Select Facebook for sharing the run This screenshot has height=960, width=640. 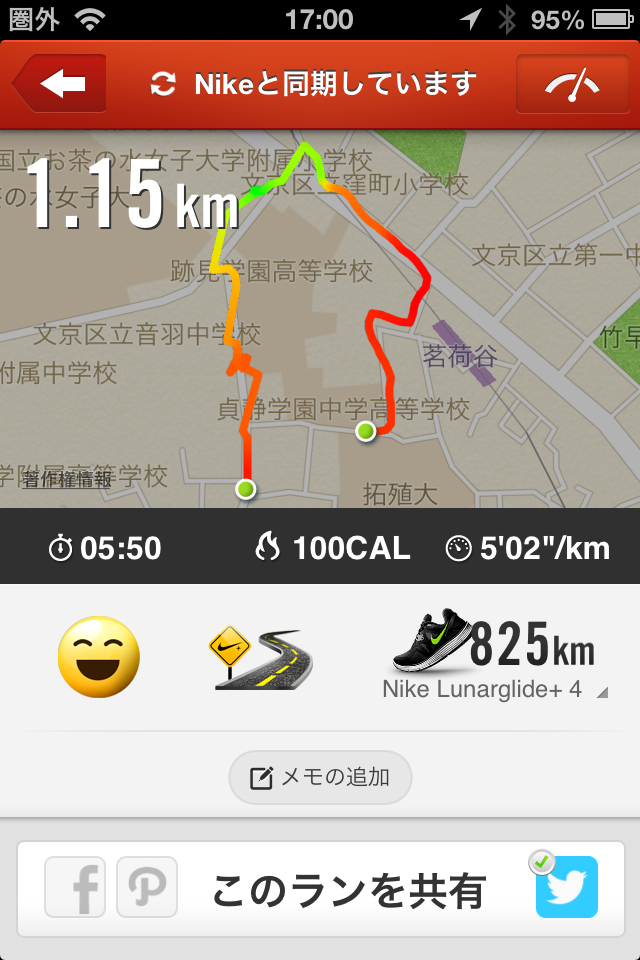tap(75, 887)
